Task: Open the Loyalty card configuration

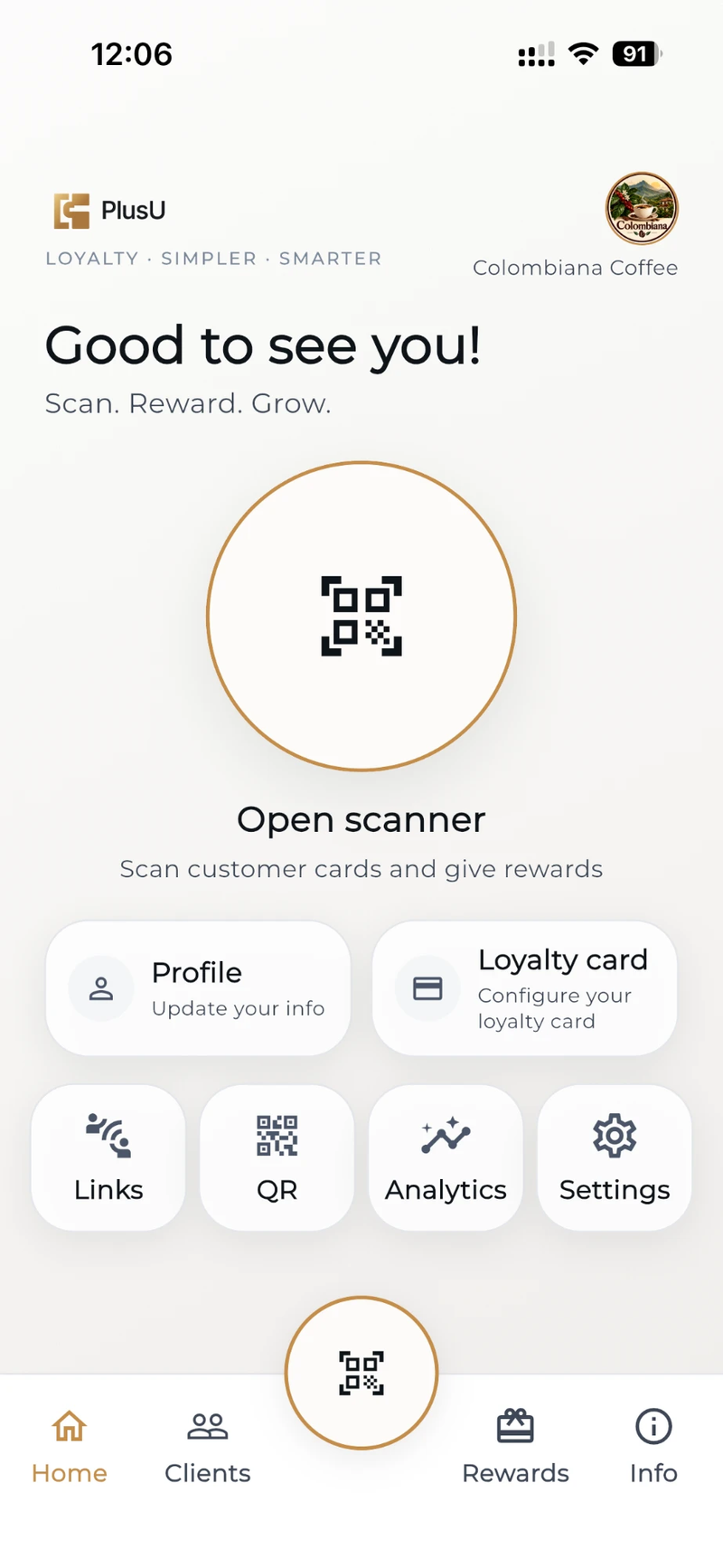Action: 524,988
